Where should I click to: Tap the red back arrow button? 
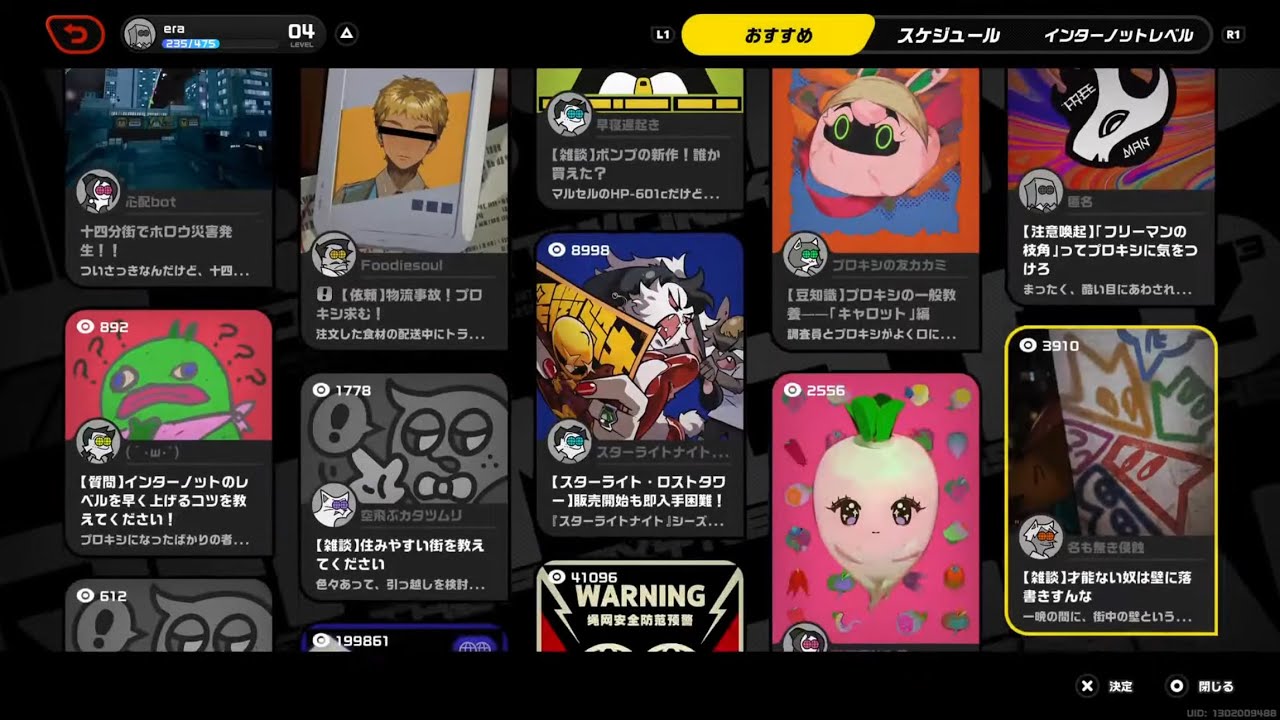tap(75, 36)
